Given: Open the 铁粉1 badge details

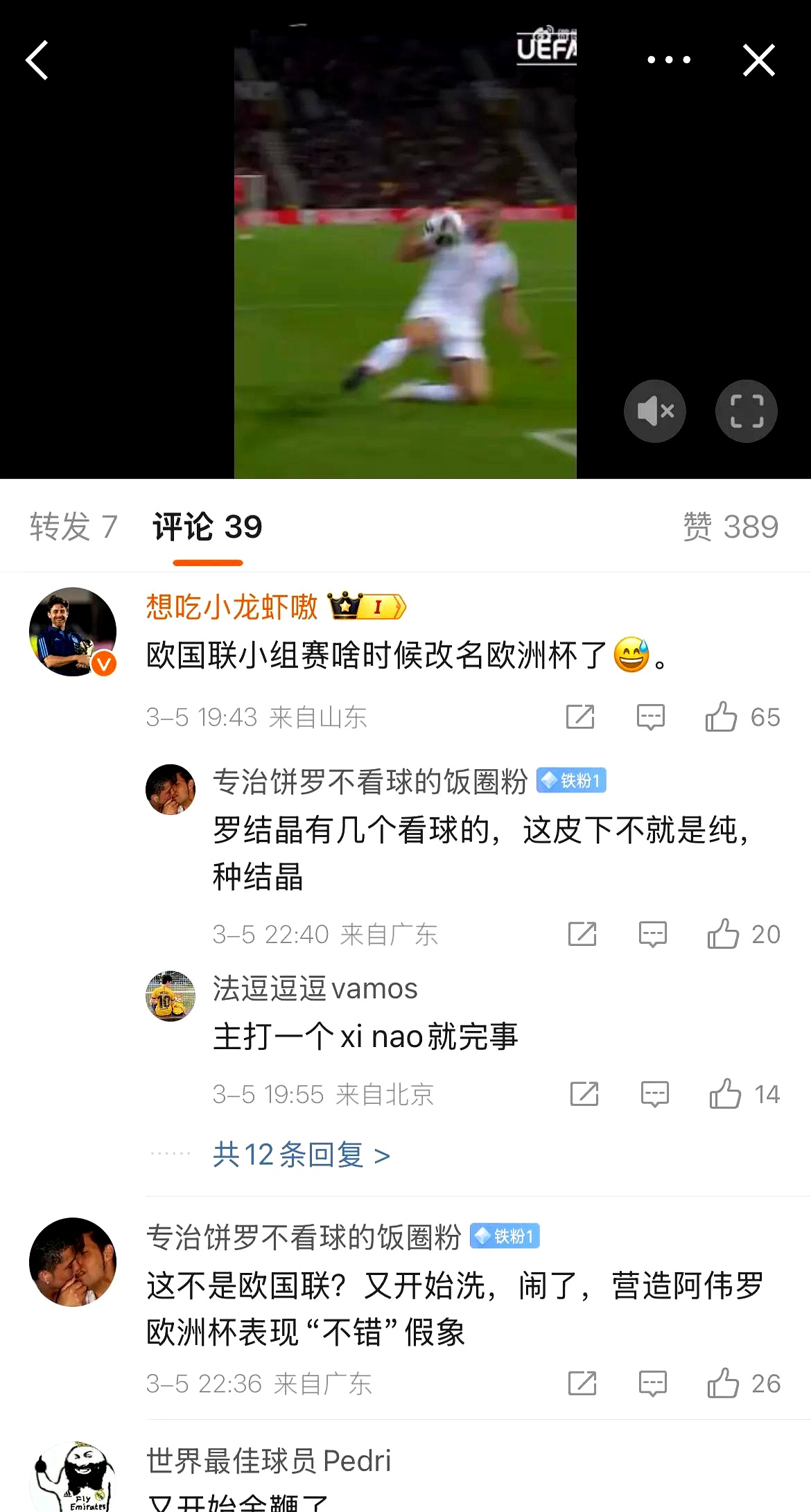Looking at the screenshot, I should pos(570,781).
